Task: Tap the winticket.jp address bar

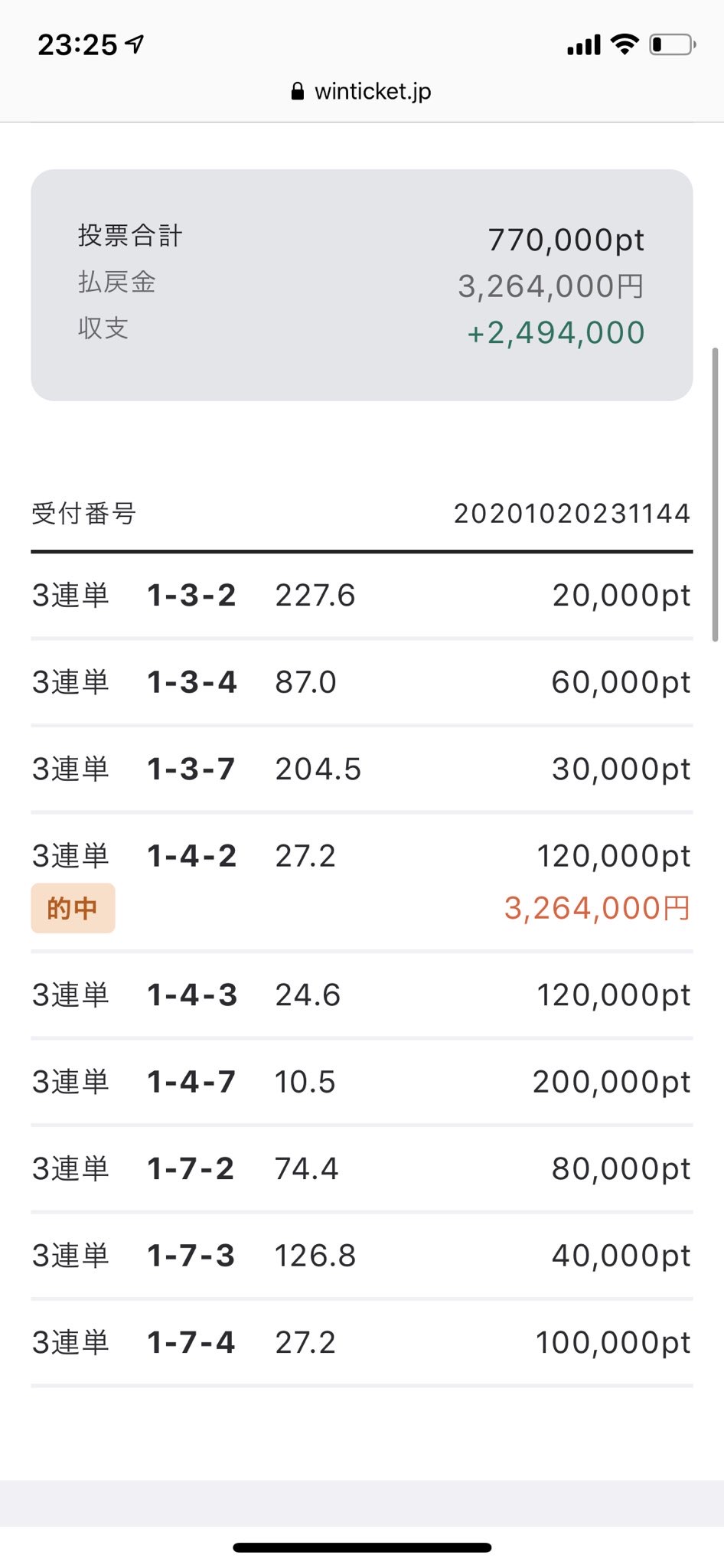Action: pyautogui.click(x=361, y=92)
